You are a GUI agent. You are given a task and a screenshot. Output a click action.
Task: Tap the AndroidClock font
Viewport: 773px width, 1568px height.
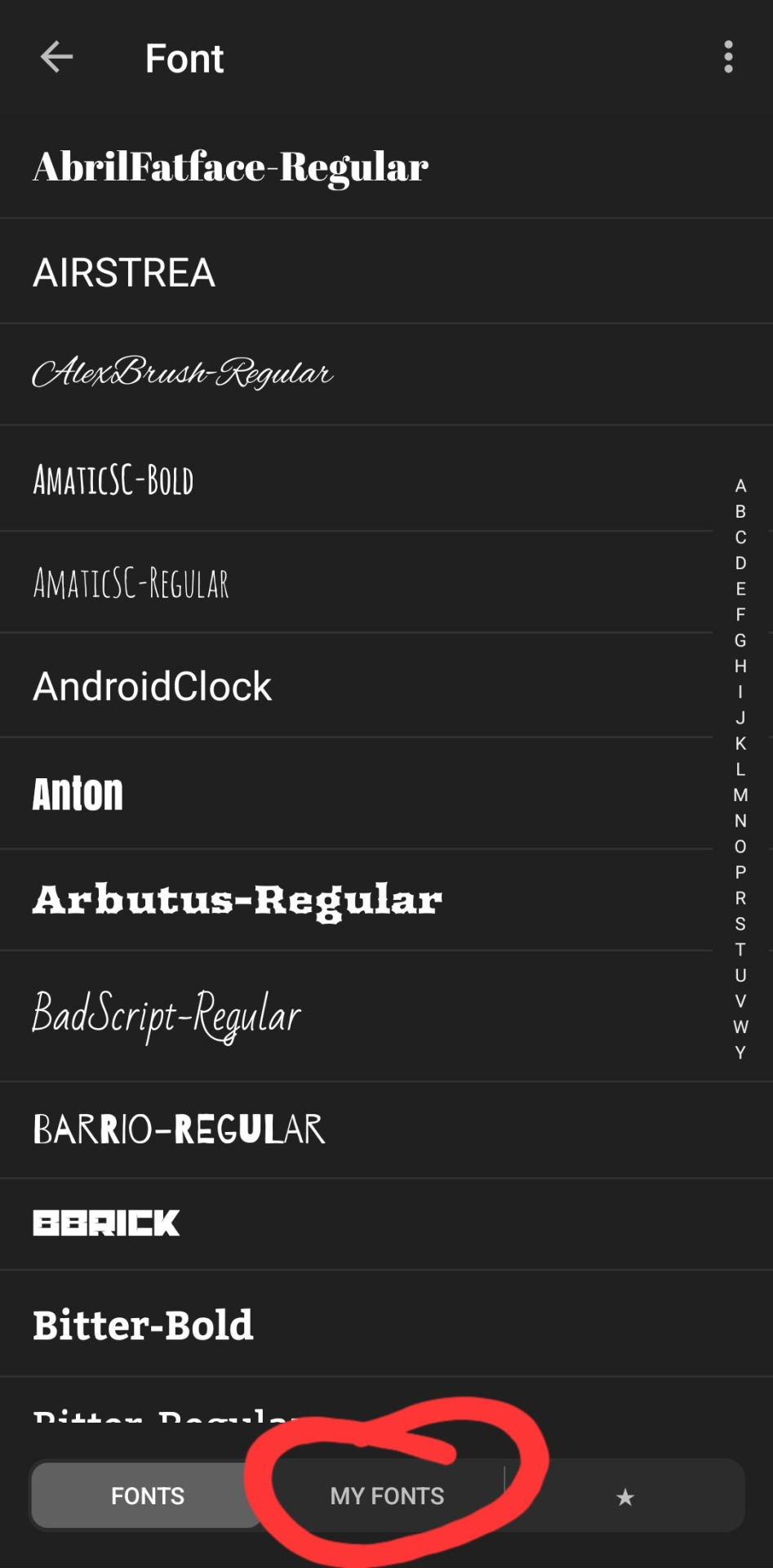[153, 686]
